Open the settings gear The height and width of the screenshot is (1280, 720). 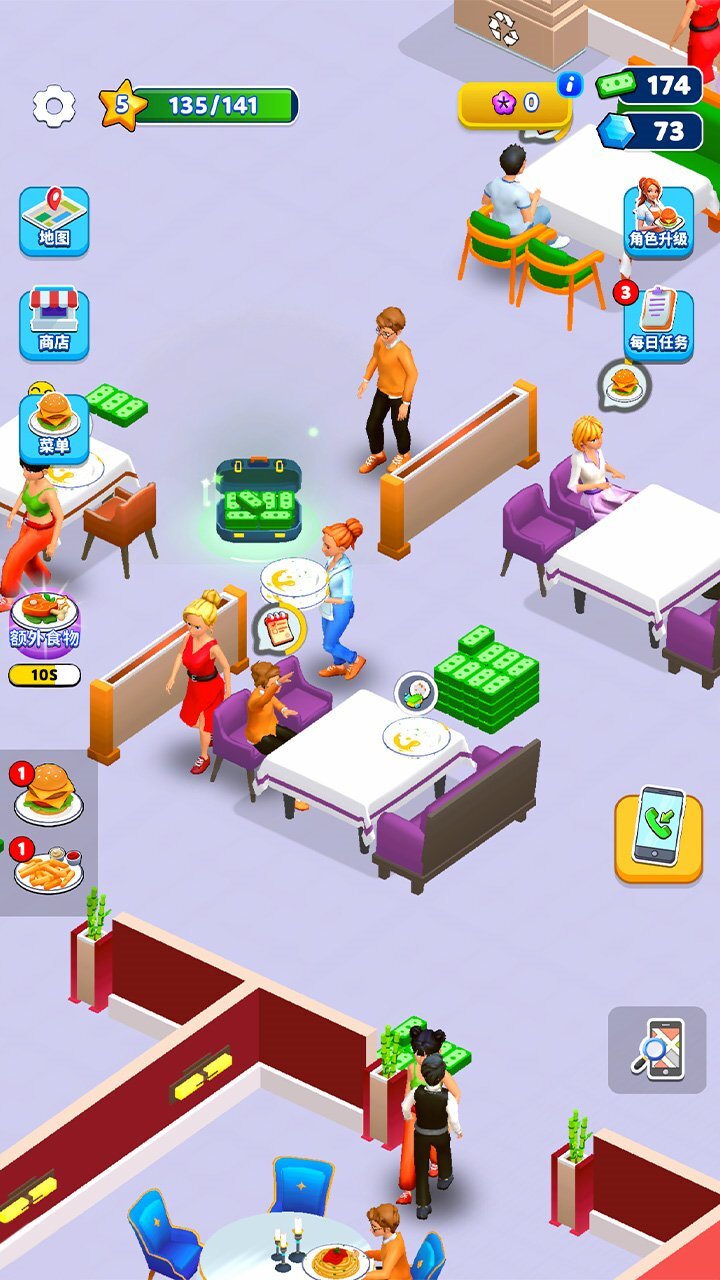point(54,106)
